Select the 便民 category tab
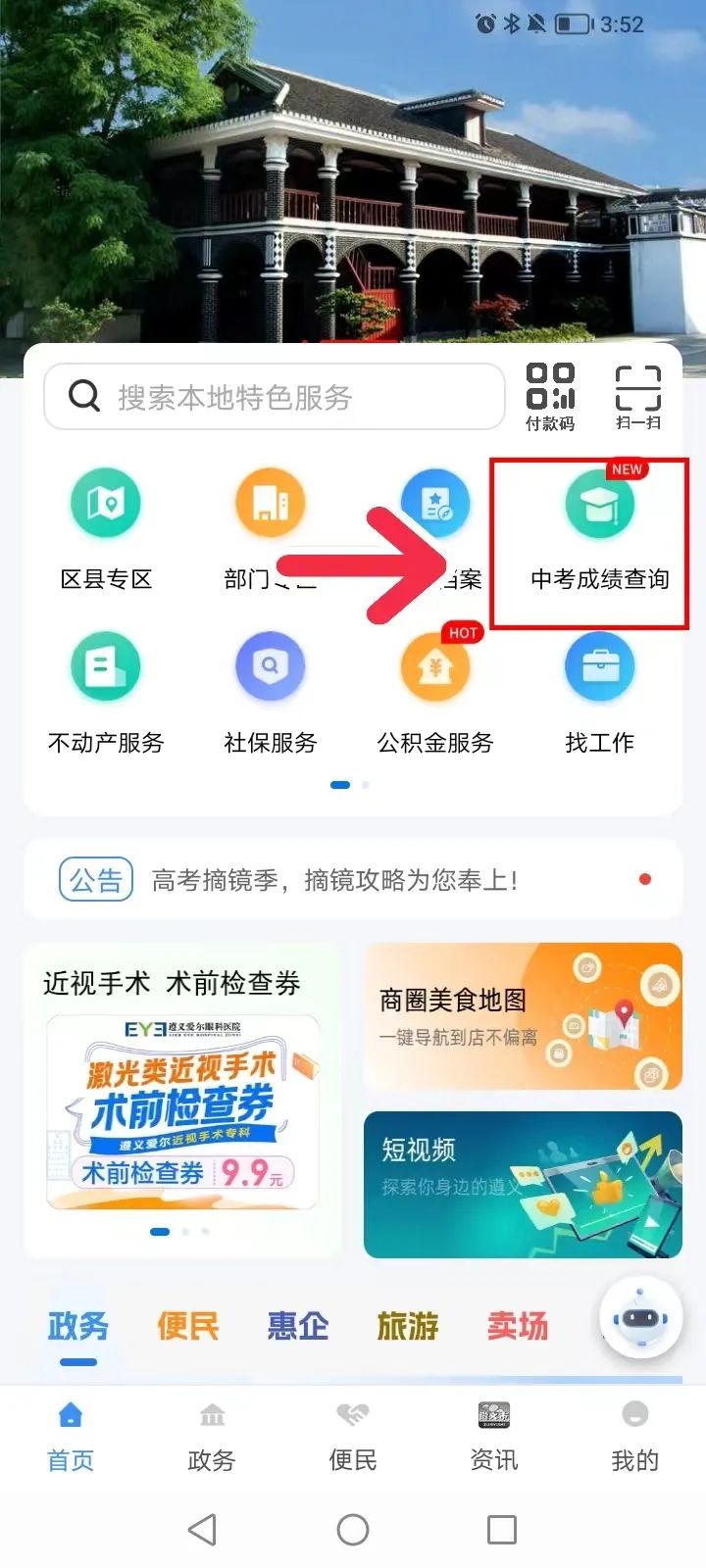The width and height of the screenshot is (706, 1568). coord(187,1327)
